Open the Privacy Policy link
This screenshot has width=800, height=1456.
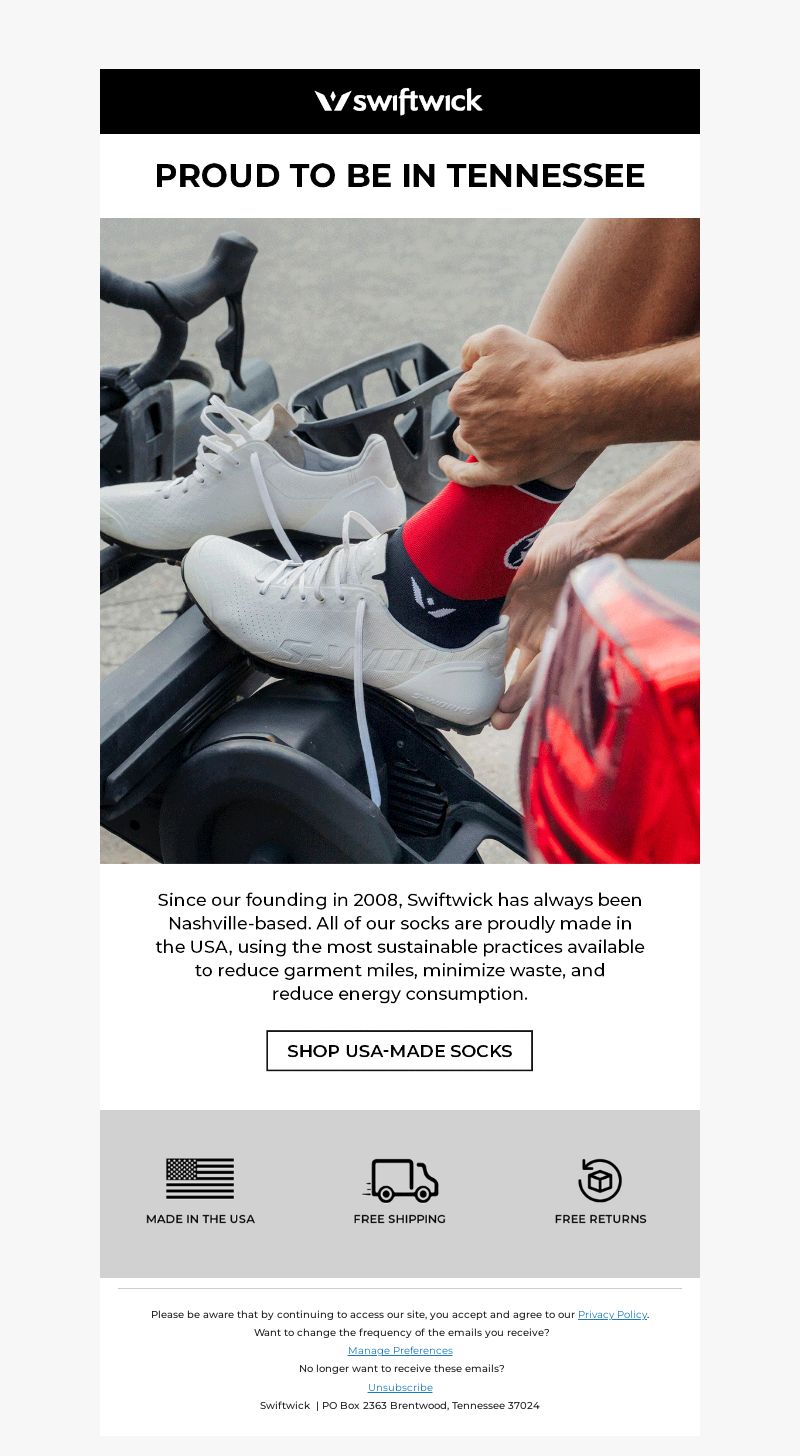(x=612, y=1314)
